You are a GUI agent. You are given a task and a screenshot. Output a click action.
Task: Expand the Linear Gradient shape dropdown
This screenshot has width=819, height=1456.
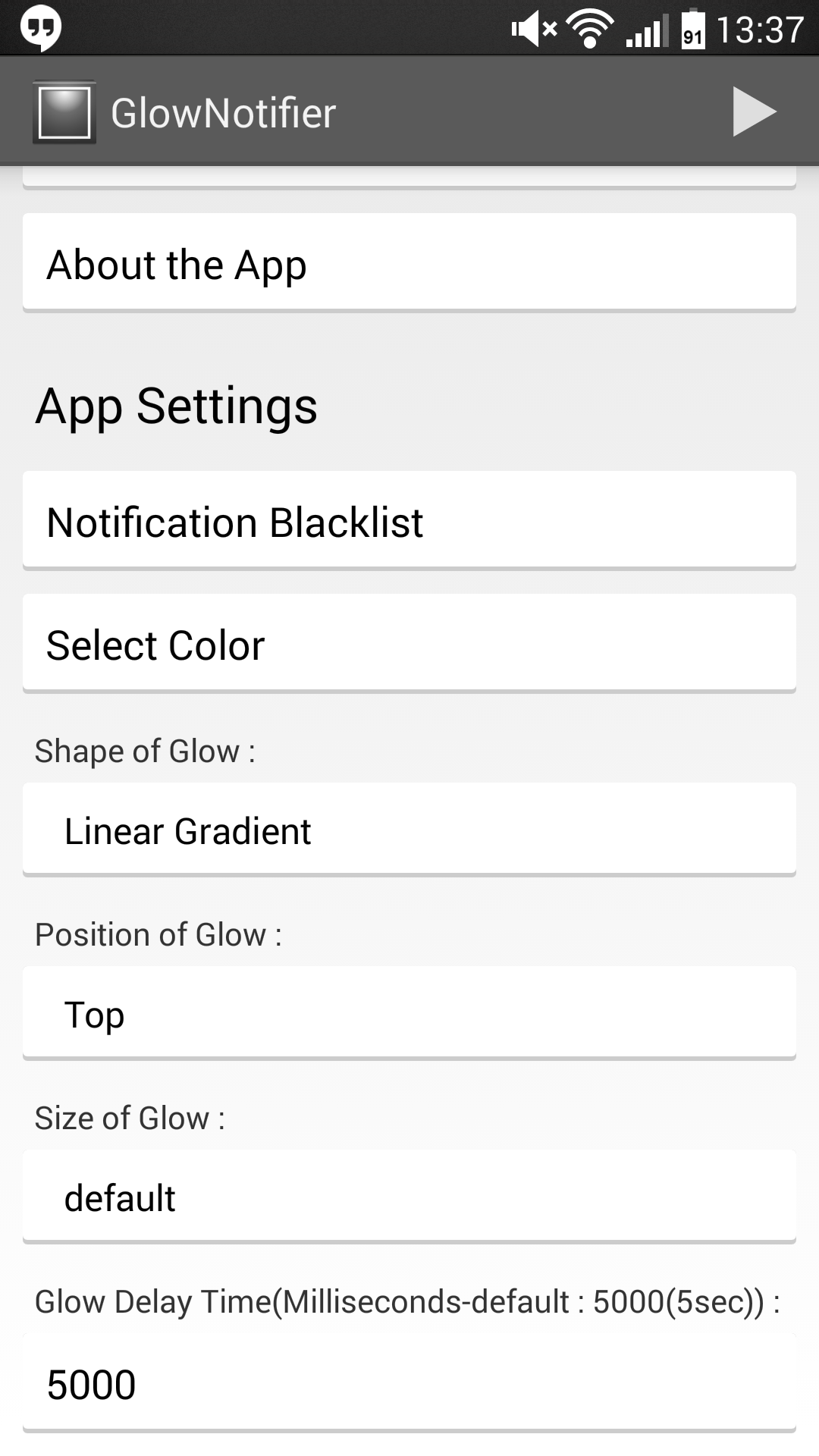[409, 830]
